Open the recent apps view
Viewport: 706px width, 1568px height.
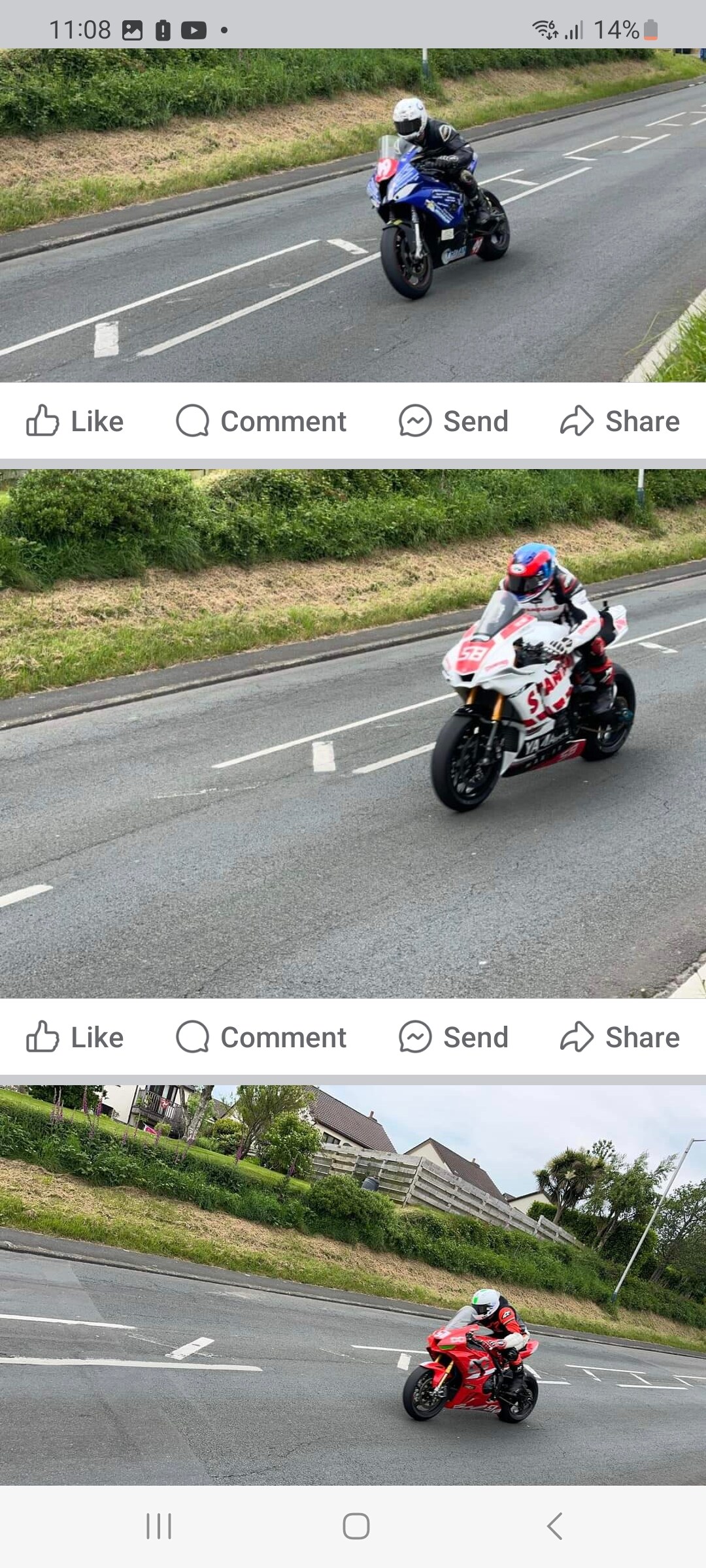[x=158, y=1526]
